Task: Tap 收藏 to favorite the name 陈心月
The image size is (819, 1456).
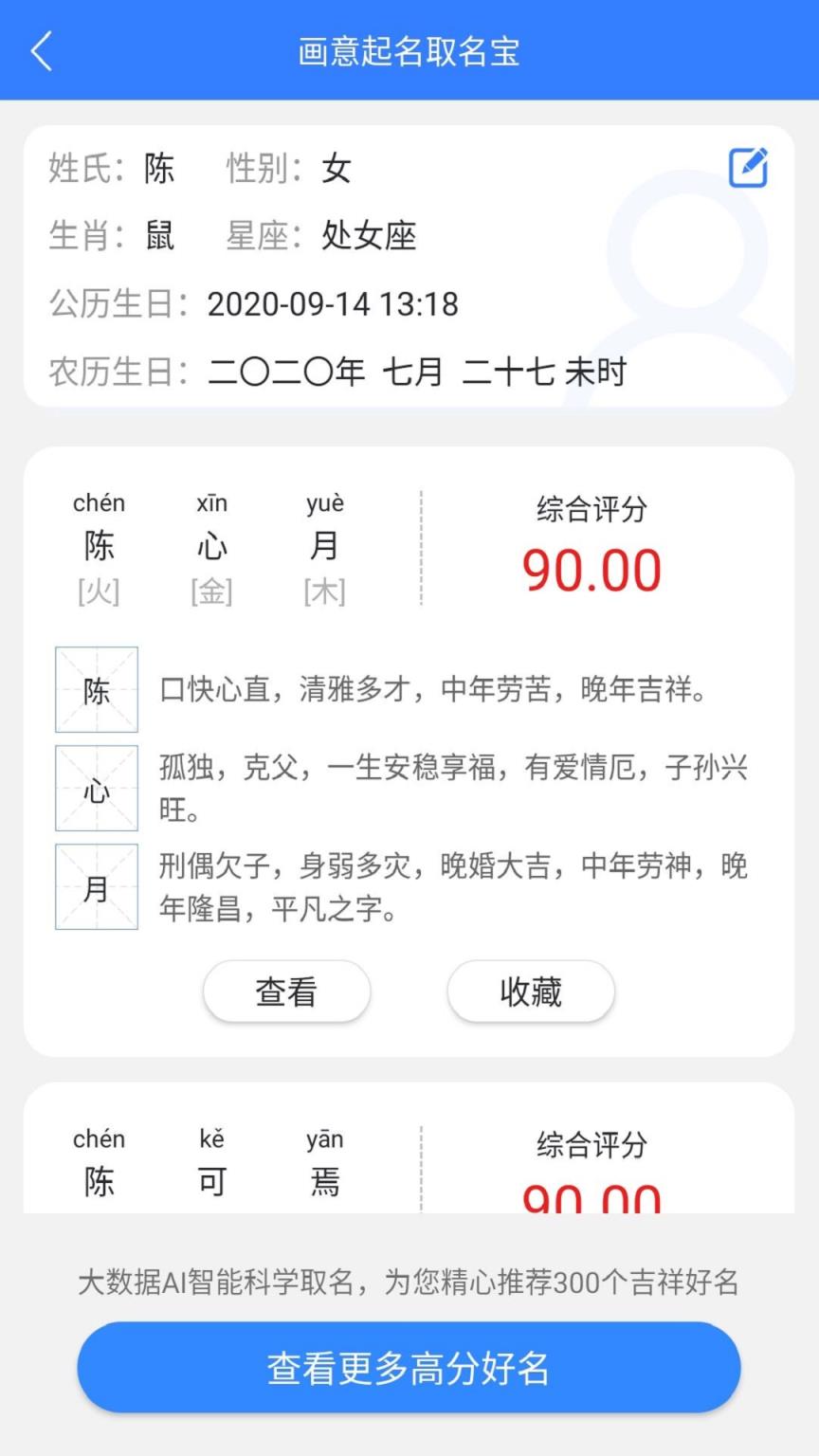Action: [x=530, y=990]
